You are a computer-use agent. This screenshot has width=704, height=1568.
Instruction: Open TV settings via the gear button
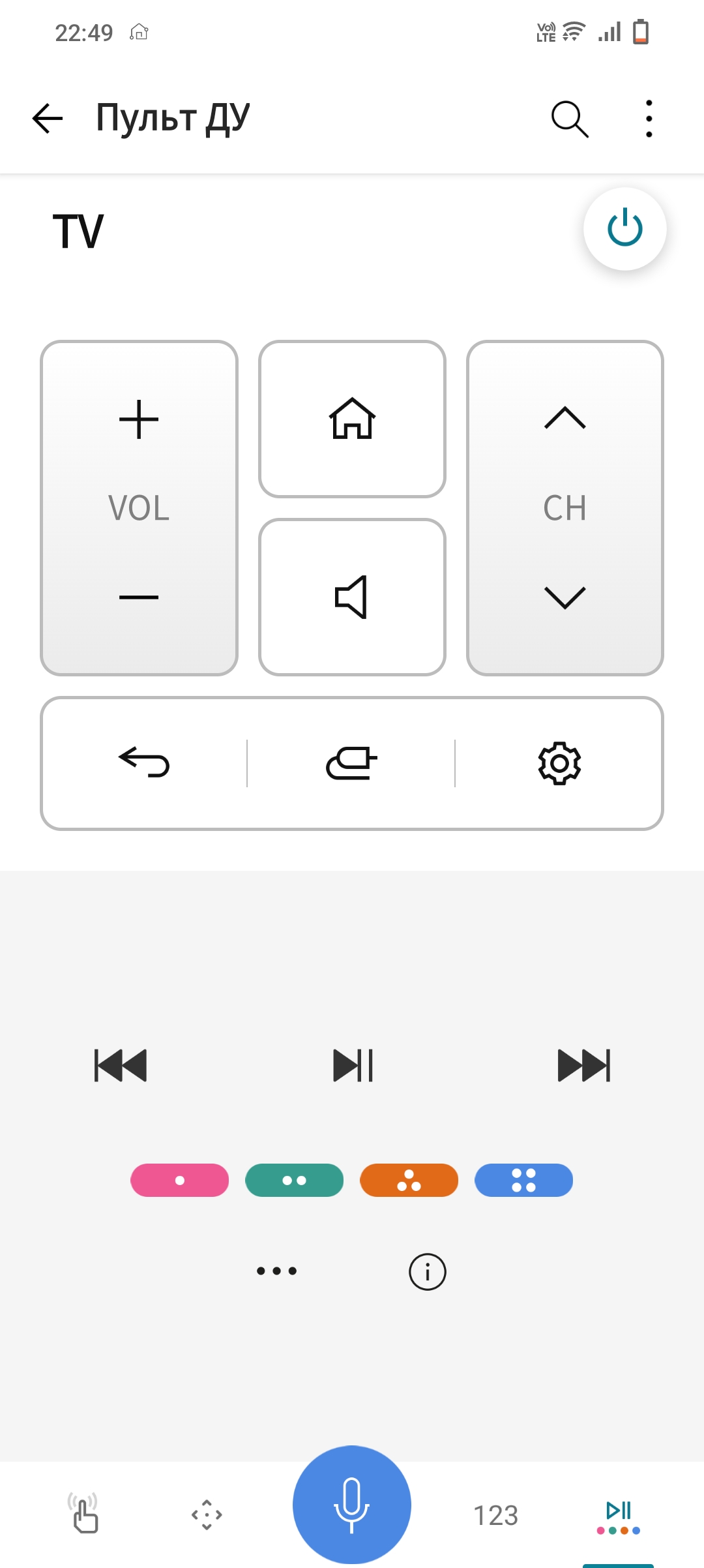tap(559, 762)
